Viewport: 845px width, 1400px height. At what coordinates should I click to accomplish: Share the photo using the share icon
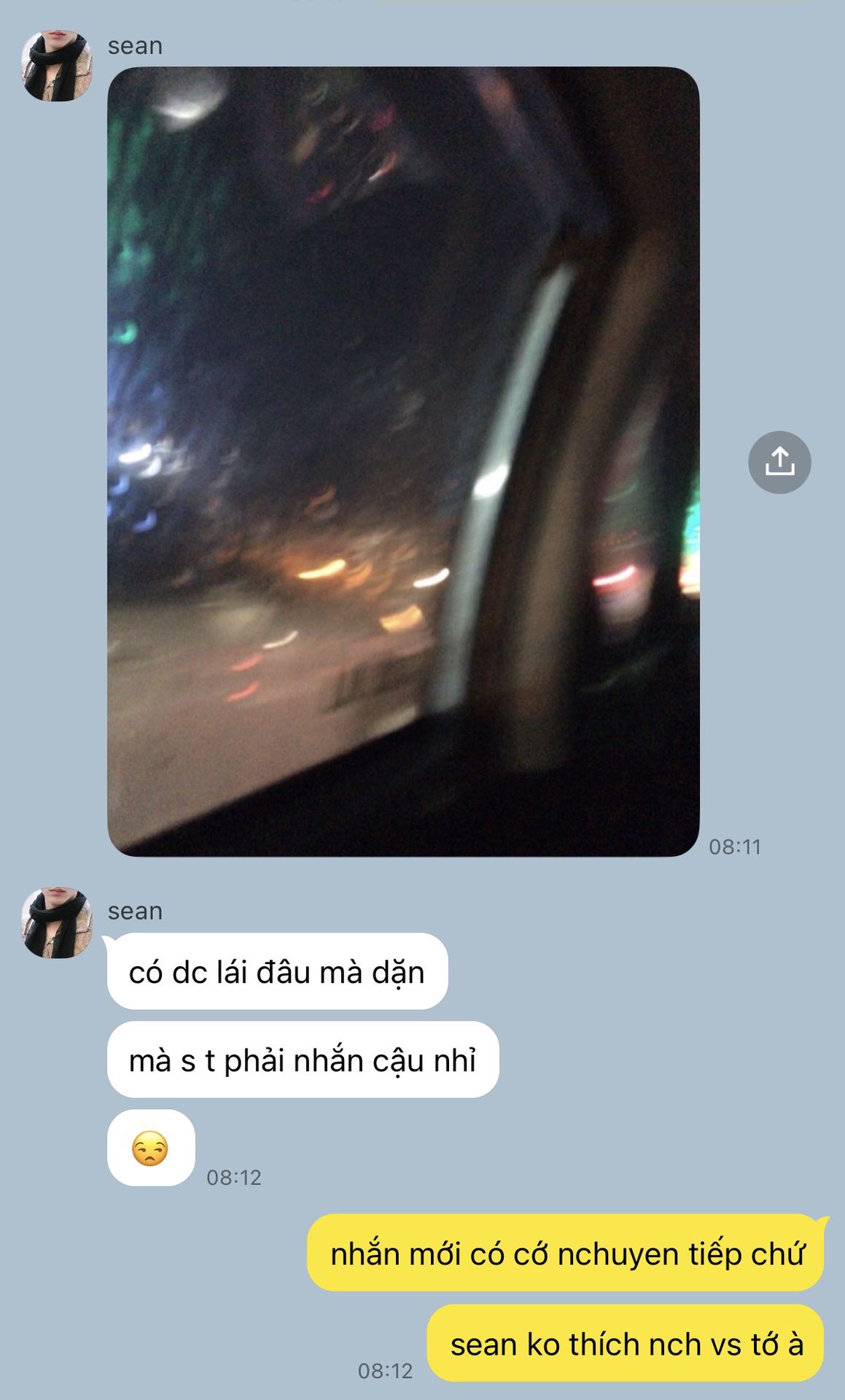pyautogui.click(x=779, y=462)
